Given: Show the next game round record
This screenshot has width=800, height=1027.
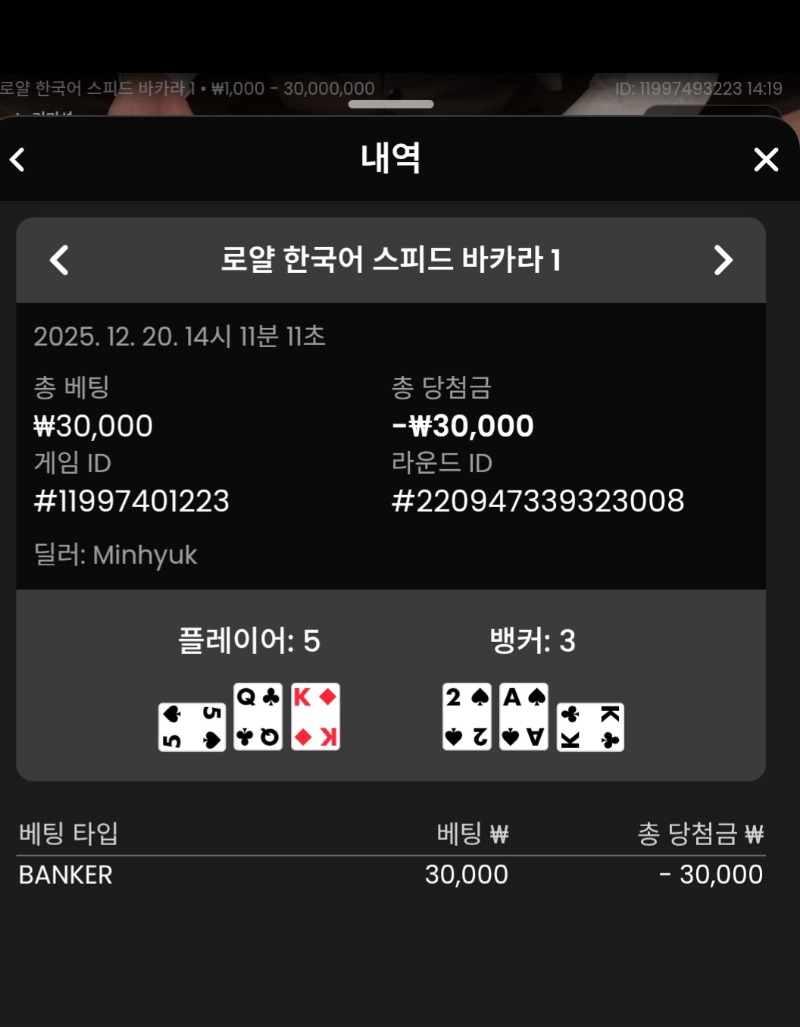Looking at the screenshot, I should click(x=722, y=261).
